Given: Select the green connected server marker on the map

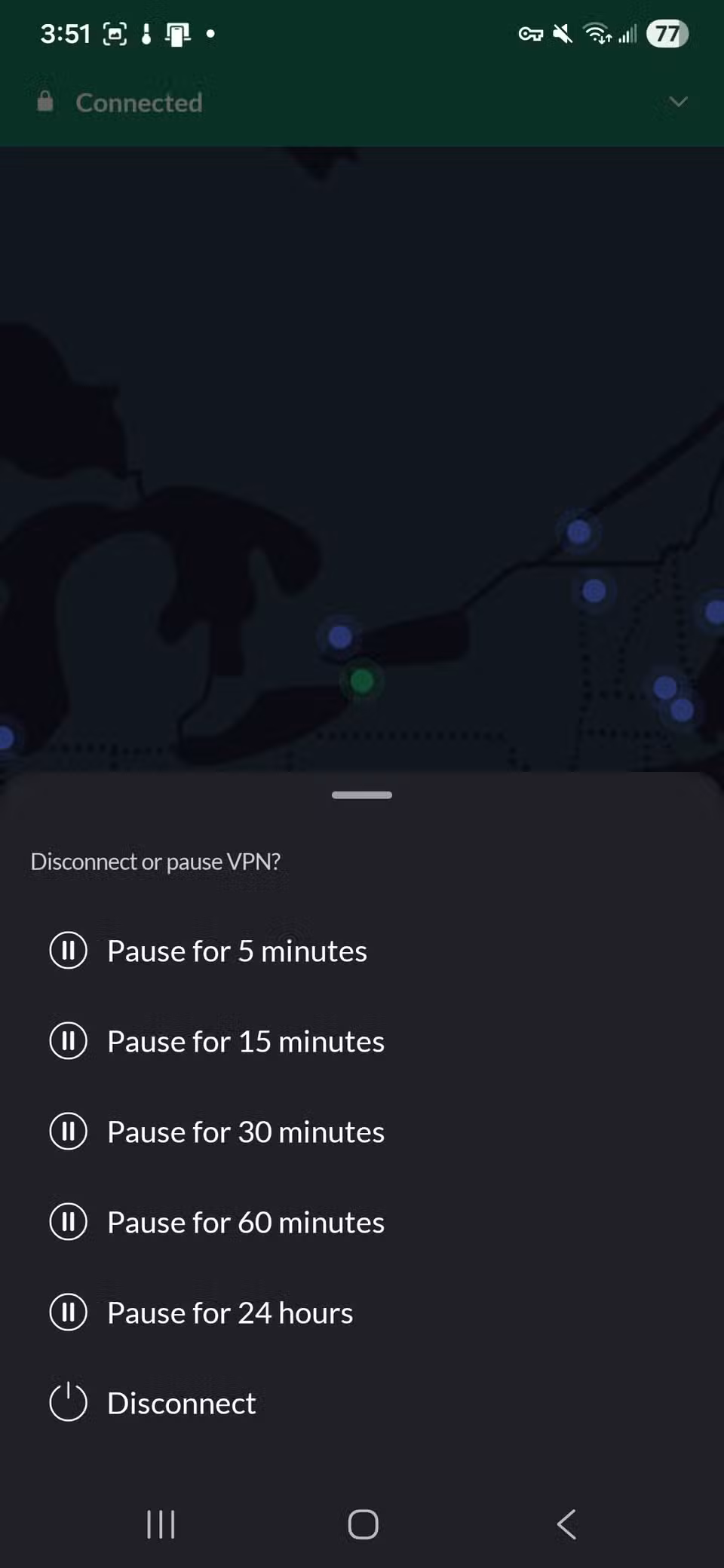Looking at the screenshot, I should click(363, 680).
